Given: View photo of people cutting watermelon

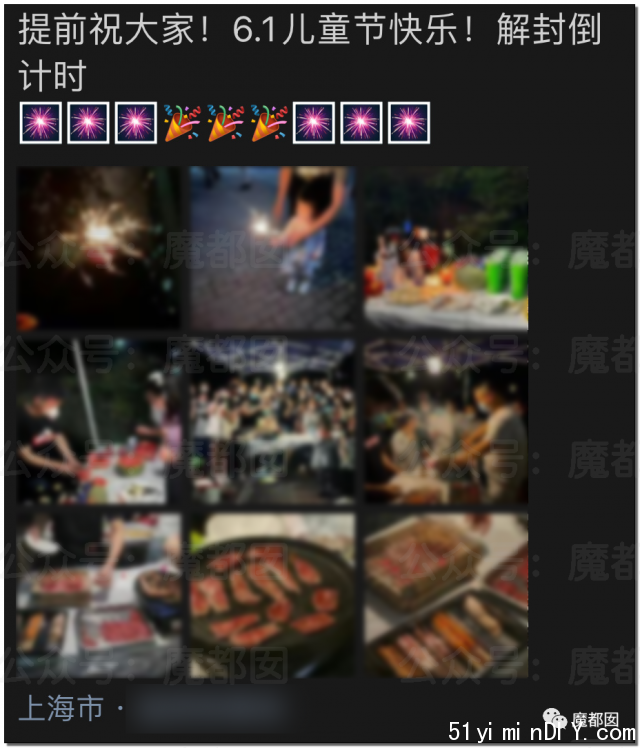Looking at the screenshot, I should [99, 421].
